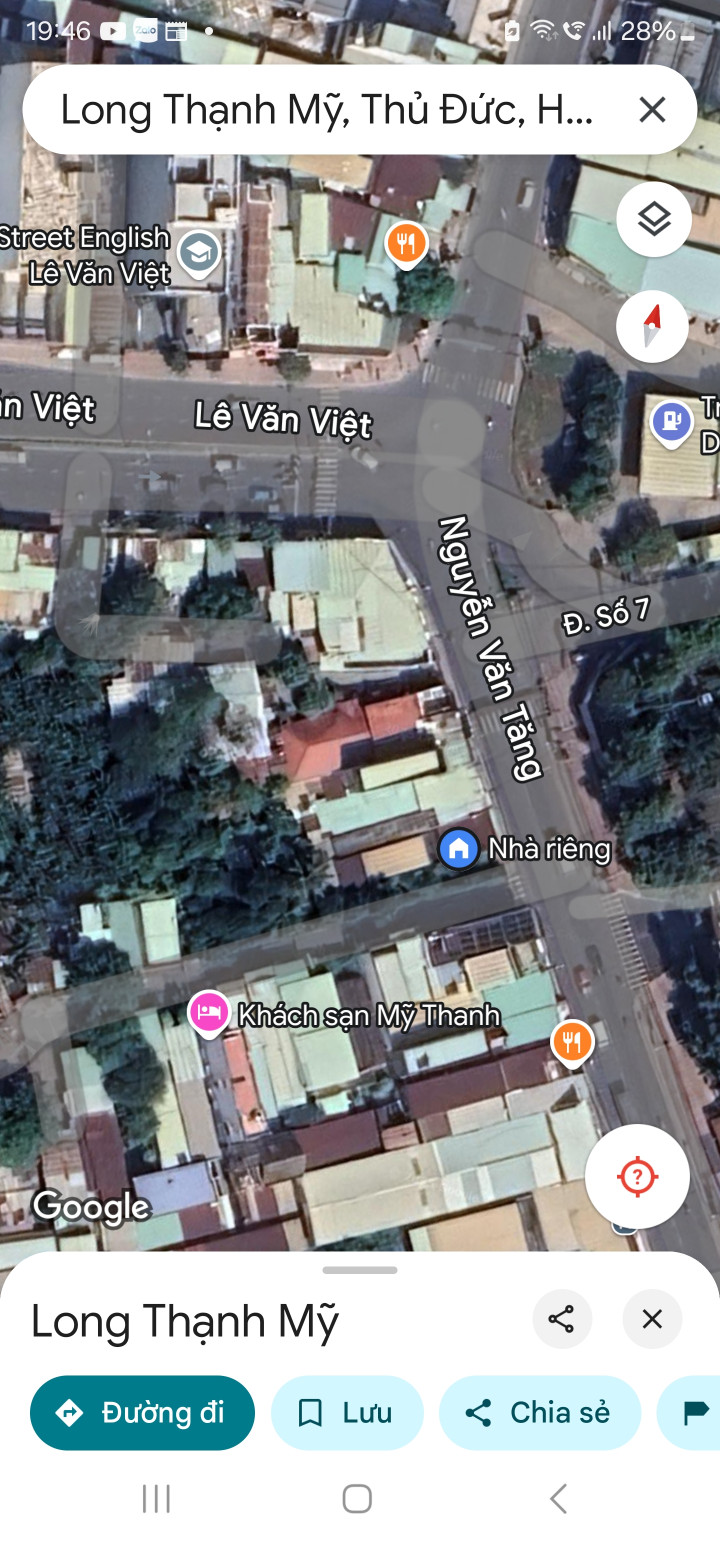Image resolution: width=720 pixels, height=1544 pixels.
Task: Clear the search text with the X
Action: pyautogui.click(x=652, y=110)
